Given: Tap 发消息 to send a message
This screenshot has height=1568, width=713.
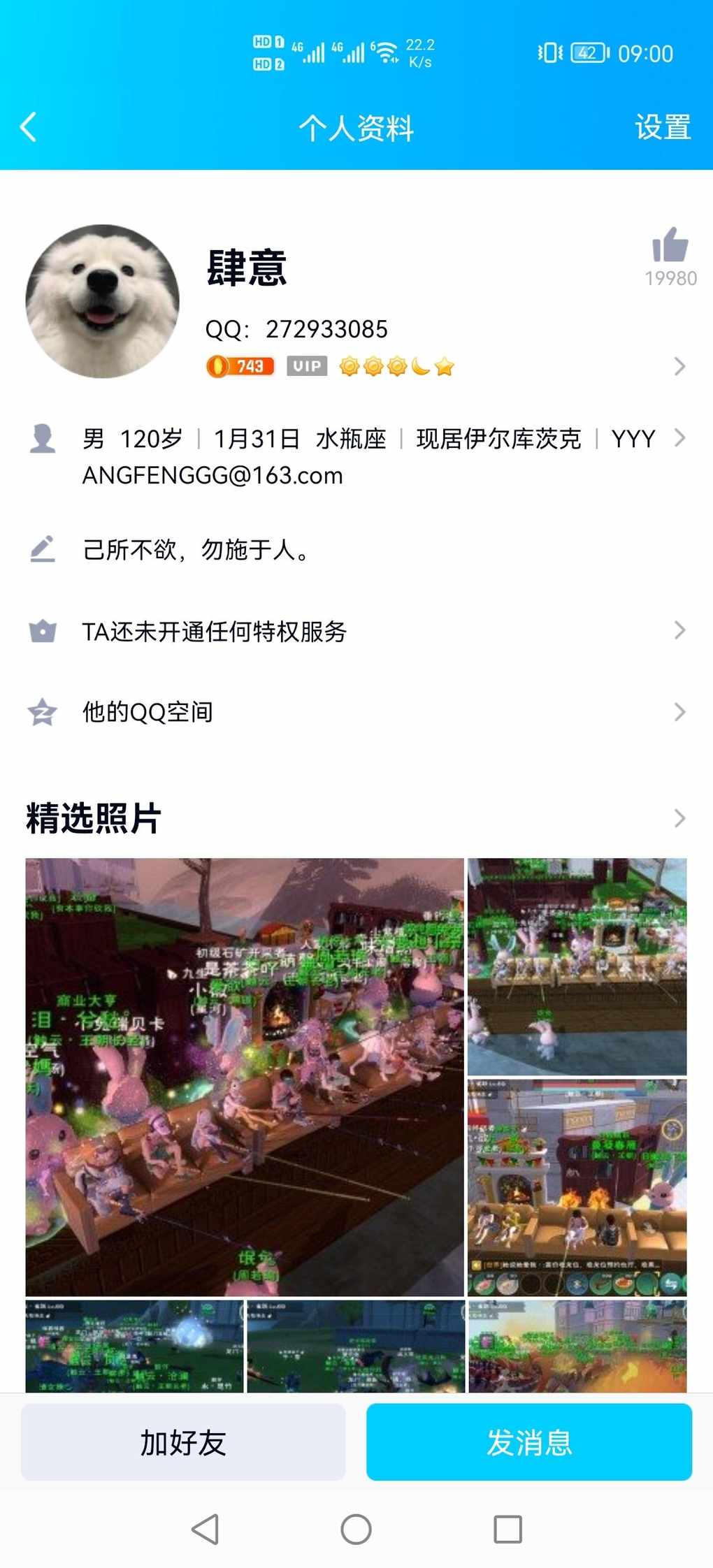Looking at the screenshot, I should click(529, 1442).
